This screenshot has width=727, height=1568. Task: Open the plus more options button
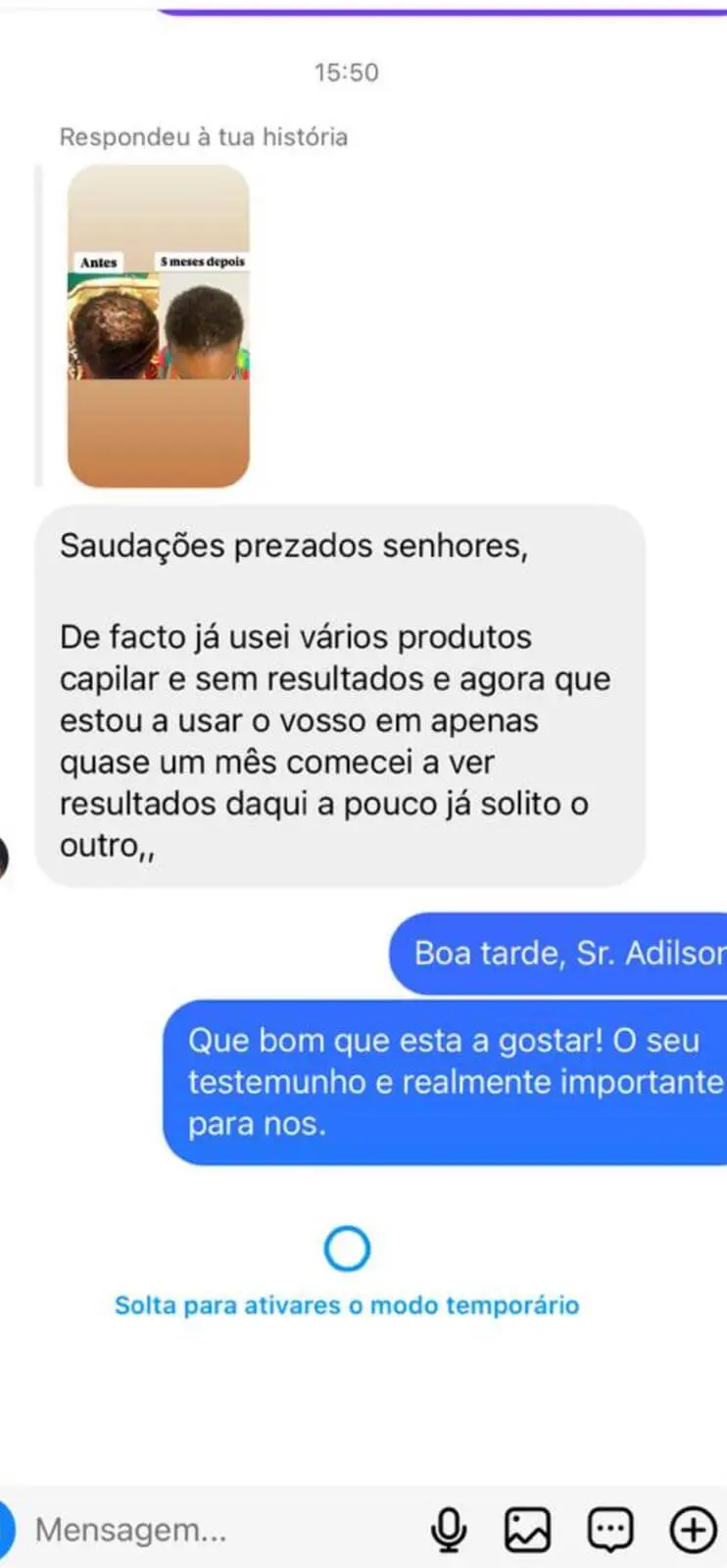pos(692,1530)
